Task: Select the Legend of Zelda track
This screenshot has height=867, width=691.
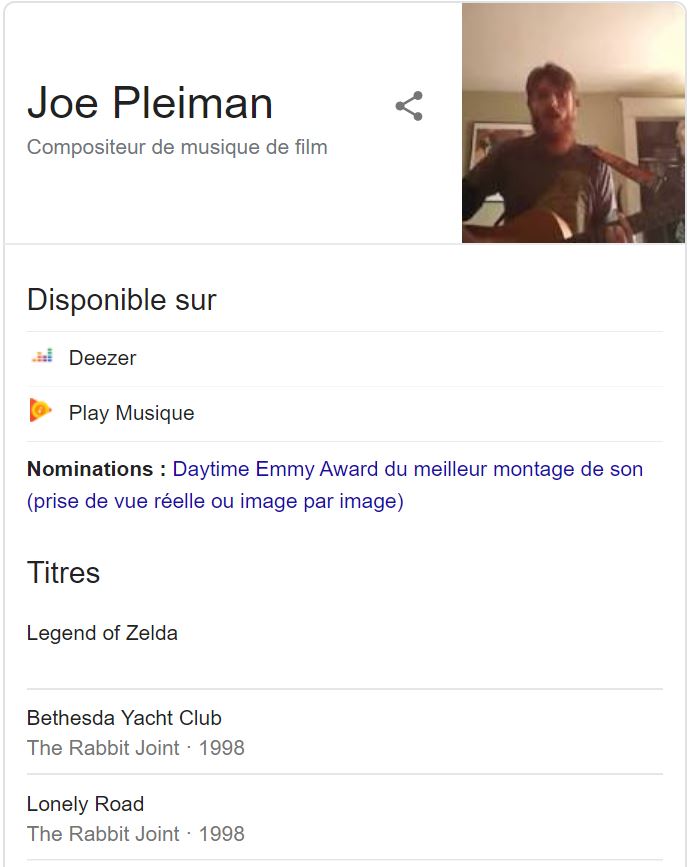Action: point(102,633)
